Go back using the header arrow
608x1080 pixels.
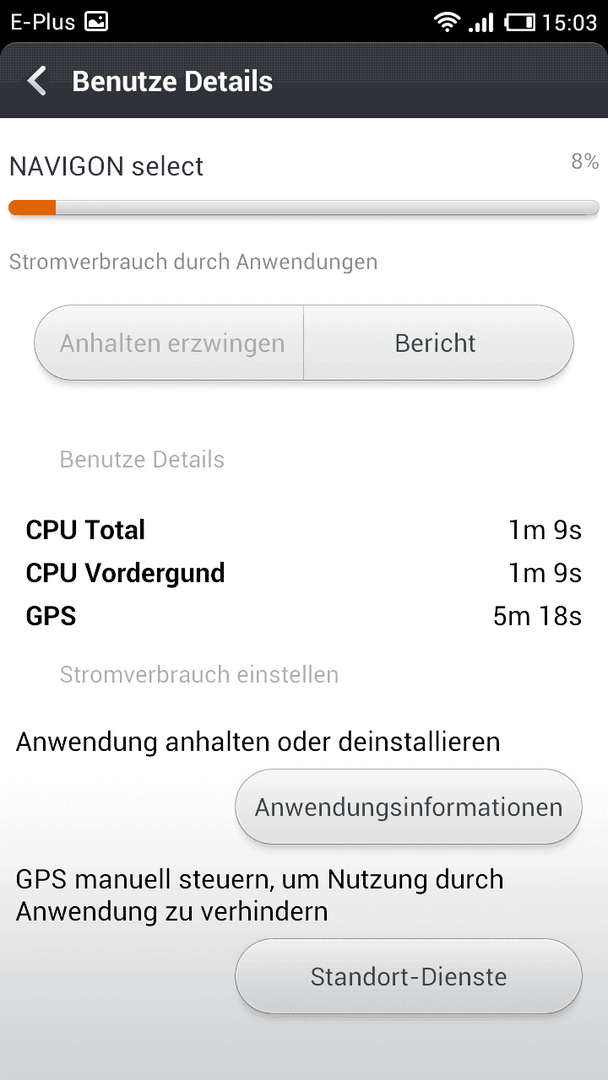point(37,81)
